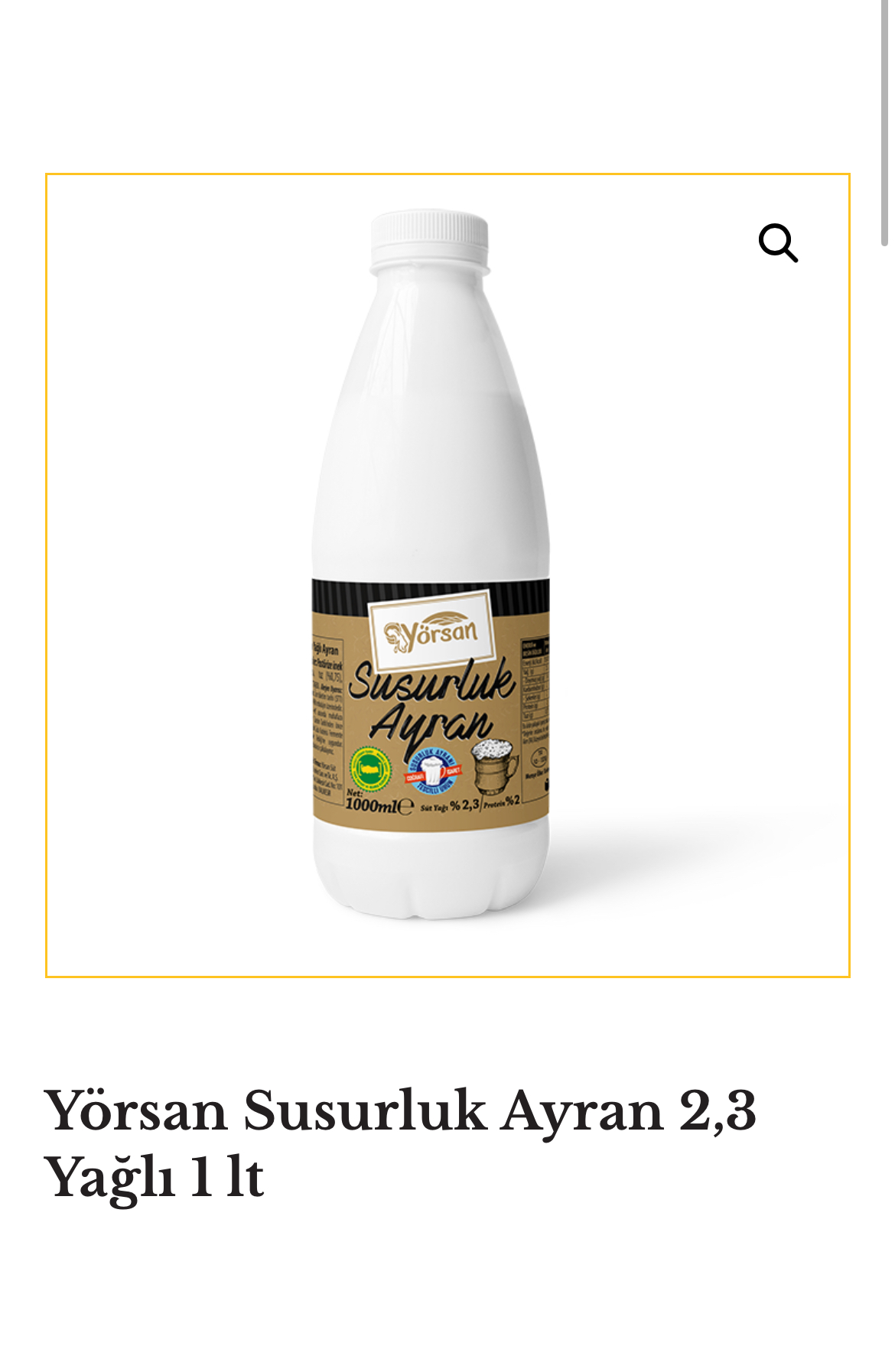
Task: Tap the magnifier icon to zoom product image
Action: (777, 243)
